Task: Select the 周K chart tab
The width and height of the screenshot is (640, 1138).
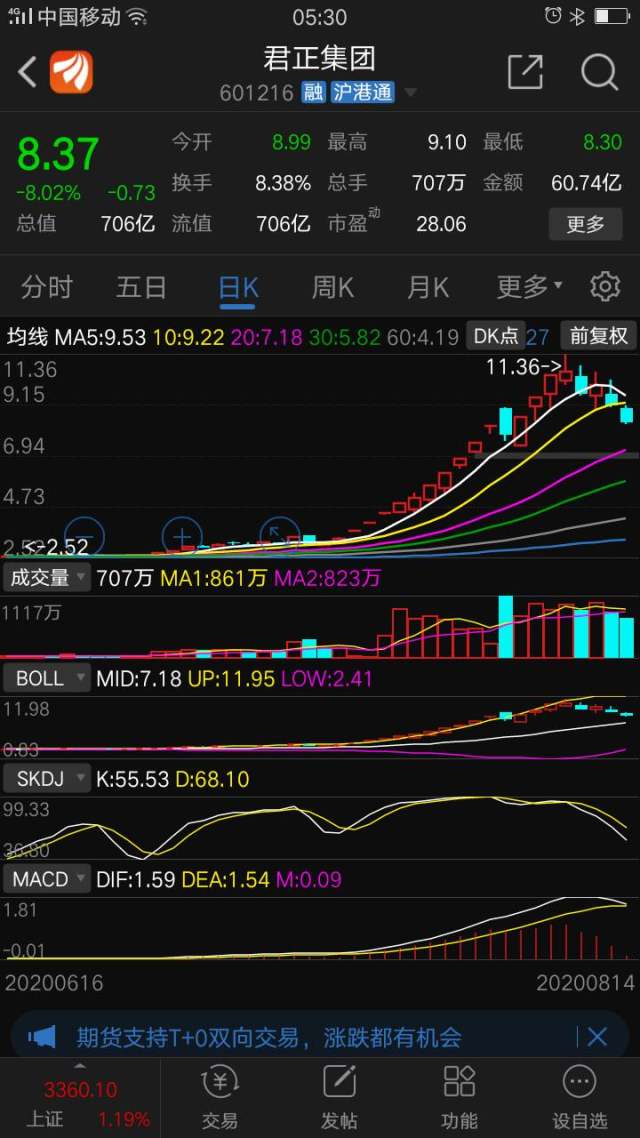Action: (x=333, y=288)
